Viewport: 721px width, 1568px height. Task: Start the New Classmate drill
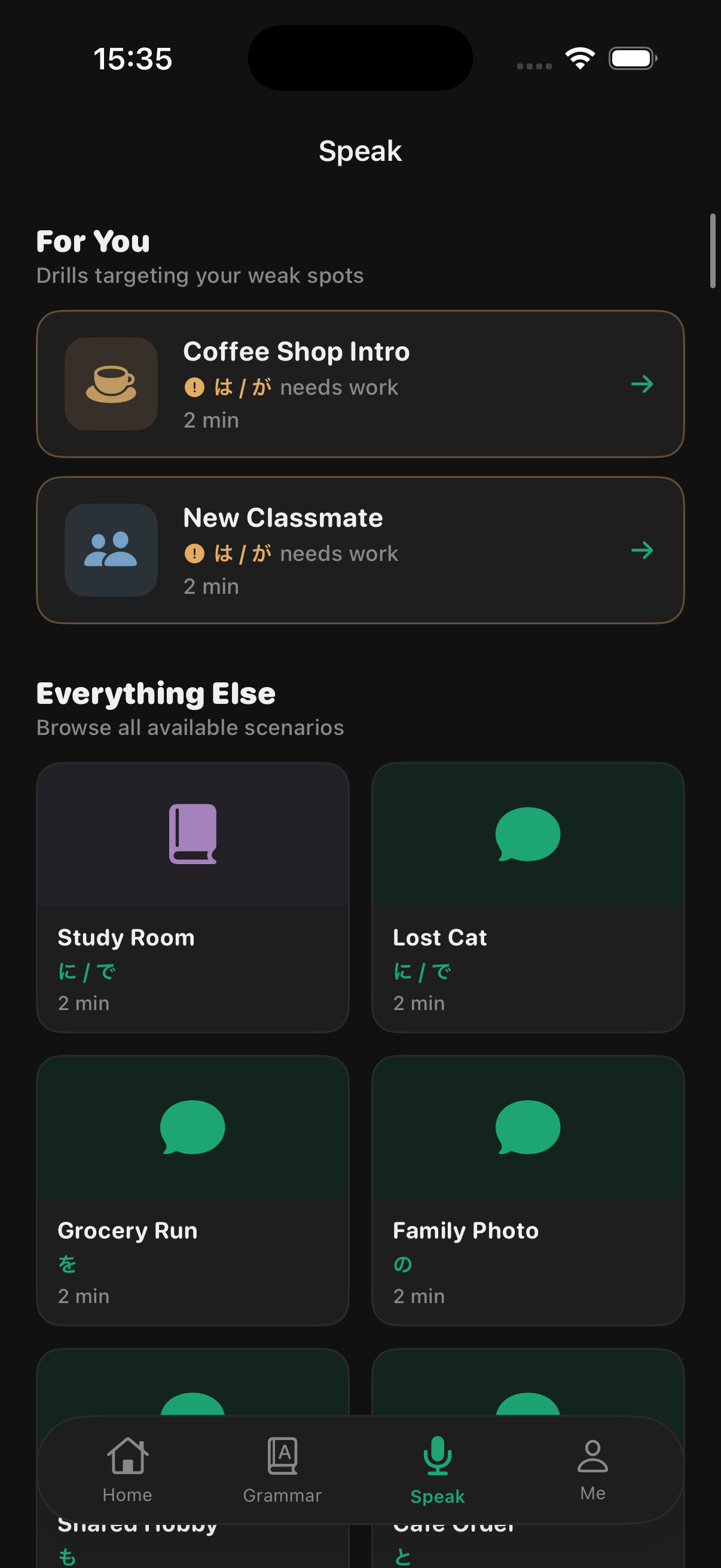point(360,550)
